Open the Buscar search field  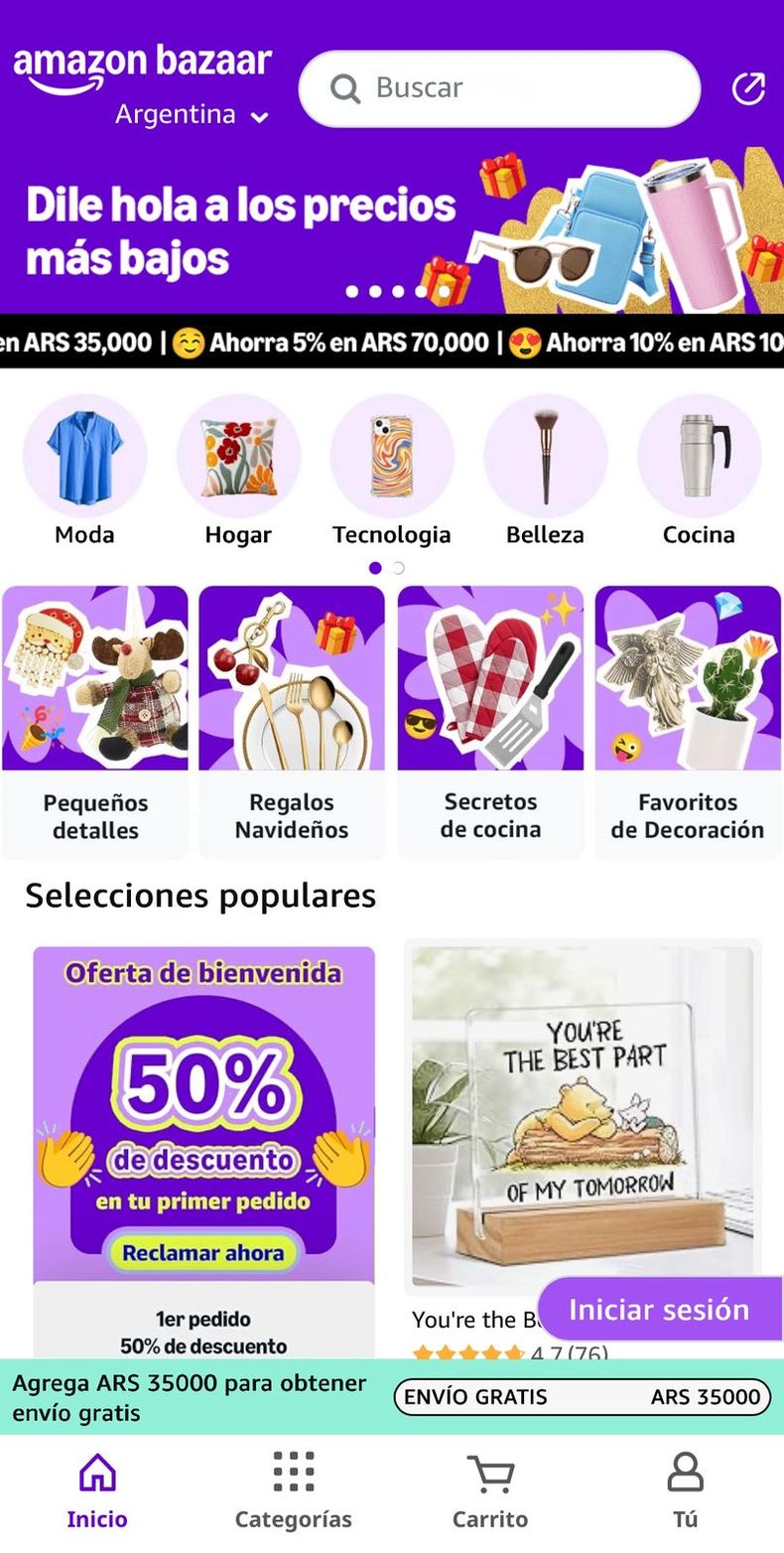point(499,88)
